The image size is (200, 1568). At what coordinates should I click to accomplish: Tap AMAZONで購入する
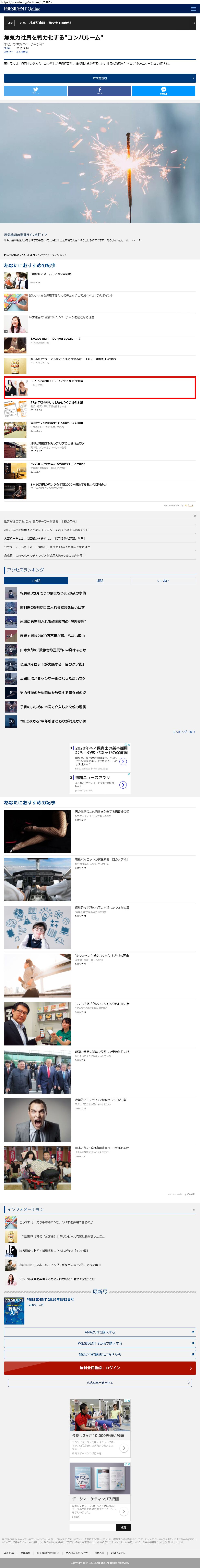100,1332
